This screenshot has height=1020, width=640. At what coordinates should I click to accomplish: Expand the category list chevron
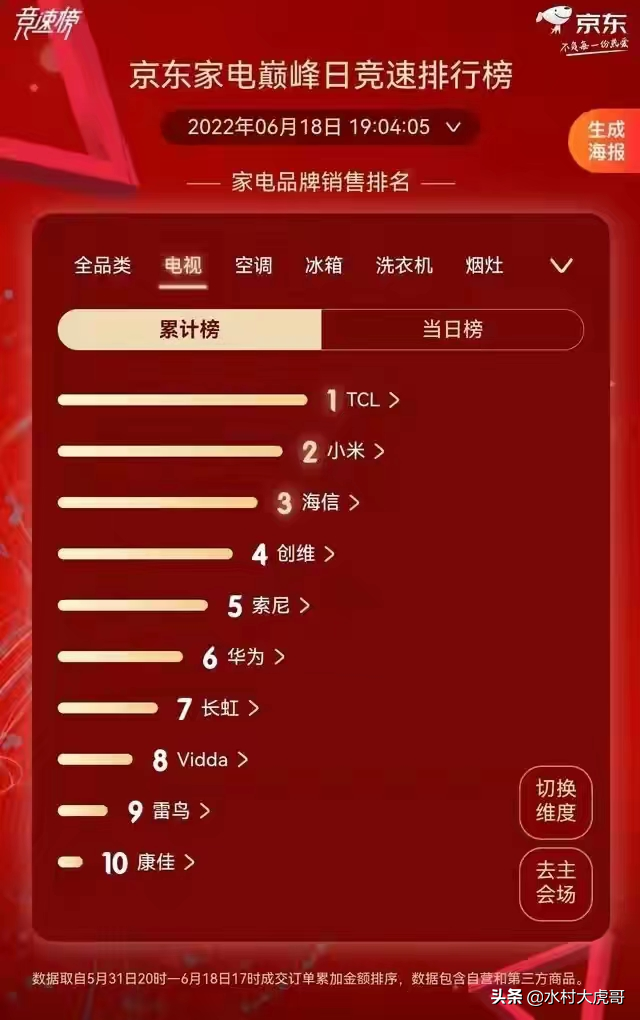[562, 266]
